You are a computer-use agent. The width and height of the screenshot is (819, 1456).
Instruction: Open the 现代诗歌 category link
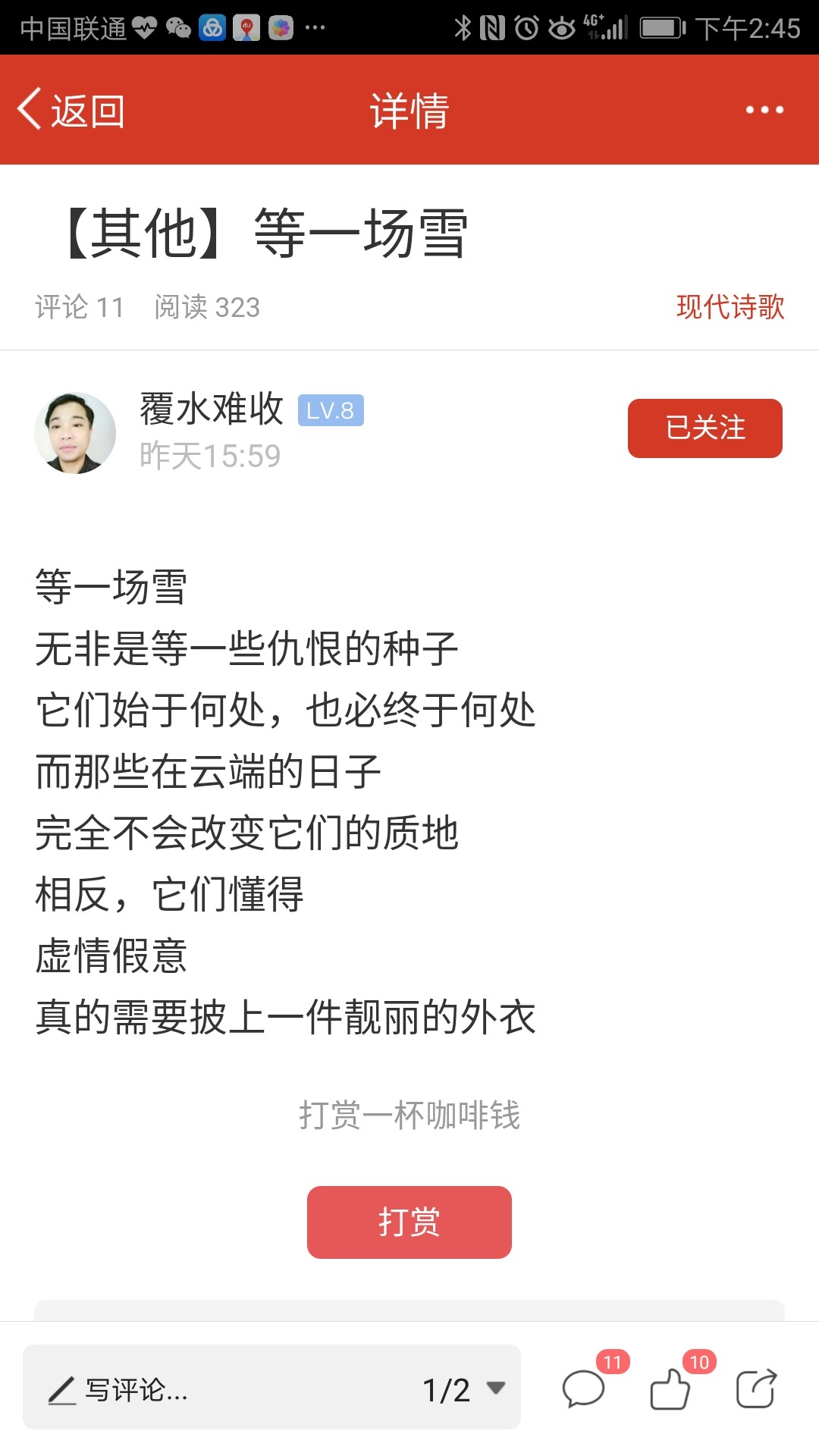pyautogui.click(x=730, y=307)
